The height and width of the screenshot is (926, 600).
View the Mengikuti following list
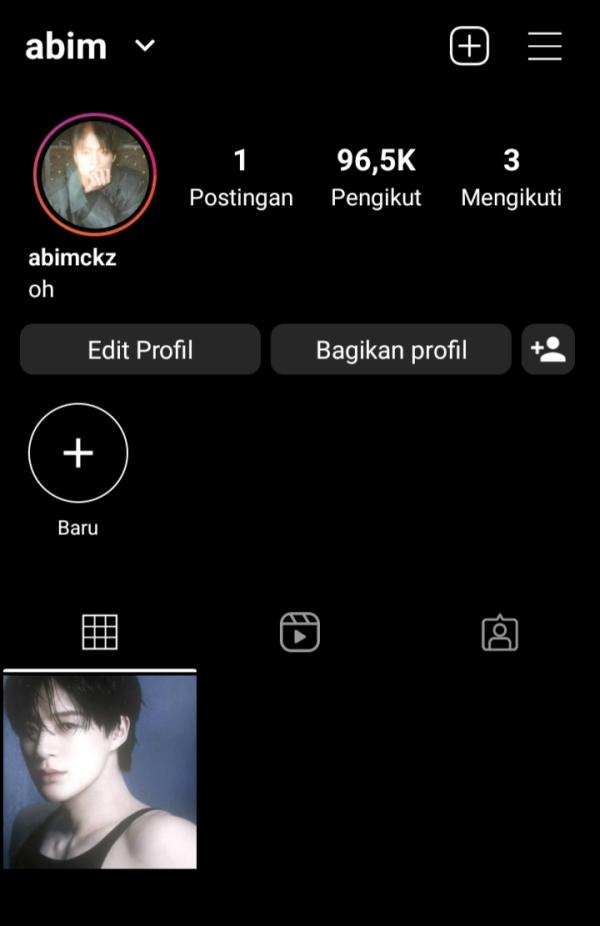tap(511, 177)
